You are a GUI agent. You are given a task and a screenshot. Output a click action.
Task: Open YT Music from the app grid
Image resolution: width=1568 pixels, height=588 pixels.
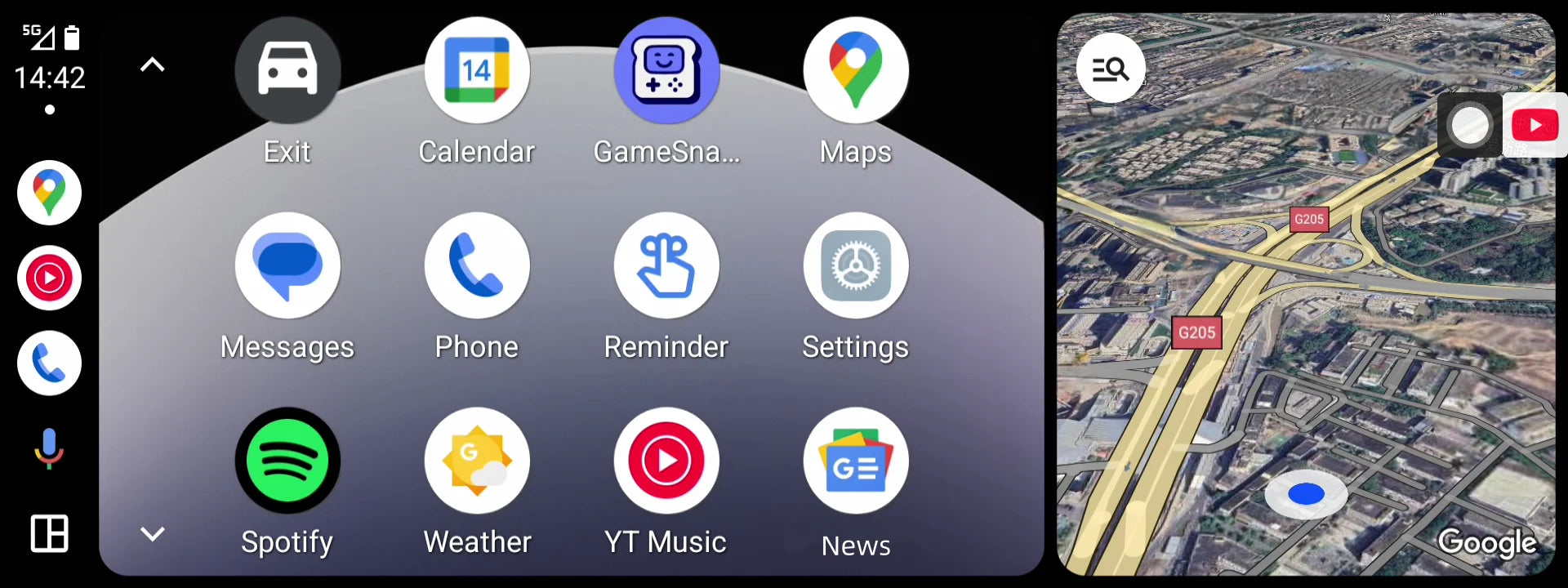(666, 461)
